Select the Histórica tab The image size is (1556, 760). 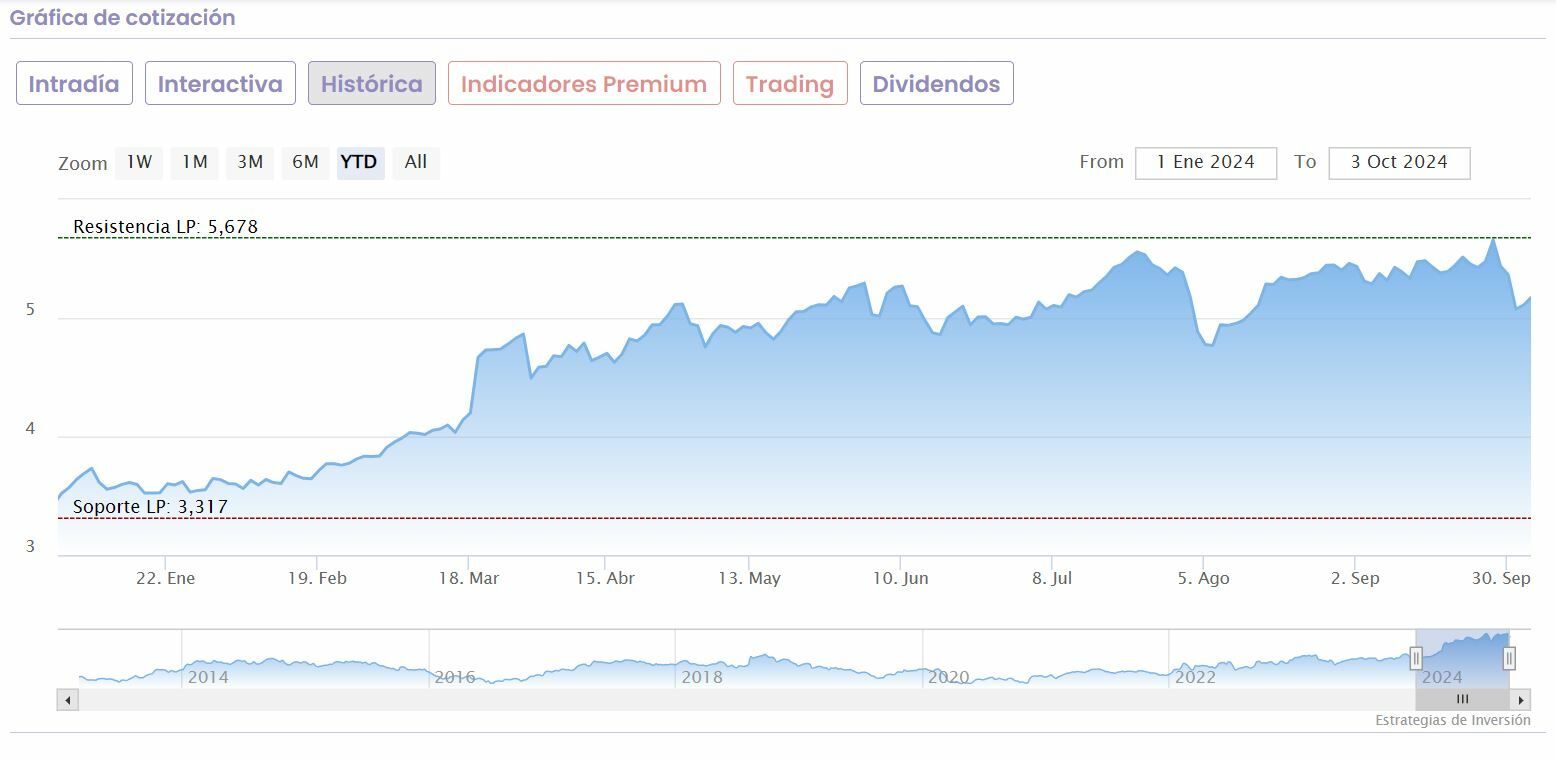point(372,84)
